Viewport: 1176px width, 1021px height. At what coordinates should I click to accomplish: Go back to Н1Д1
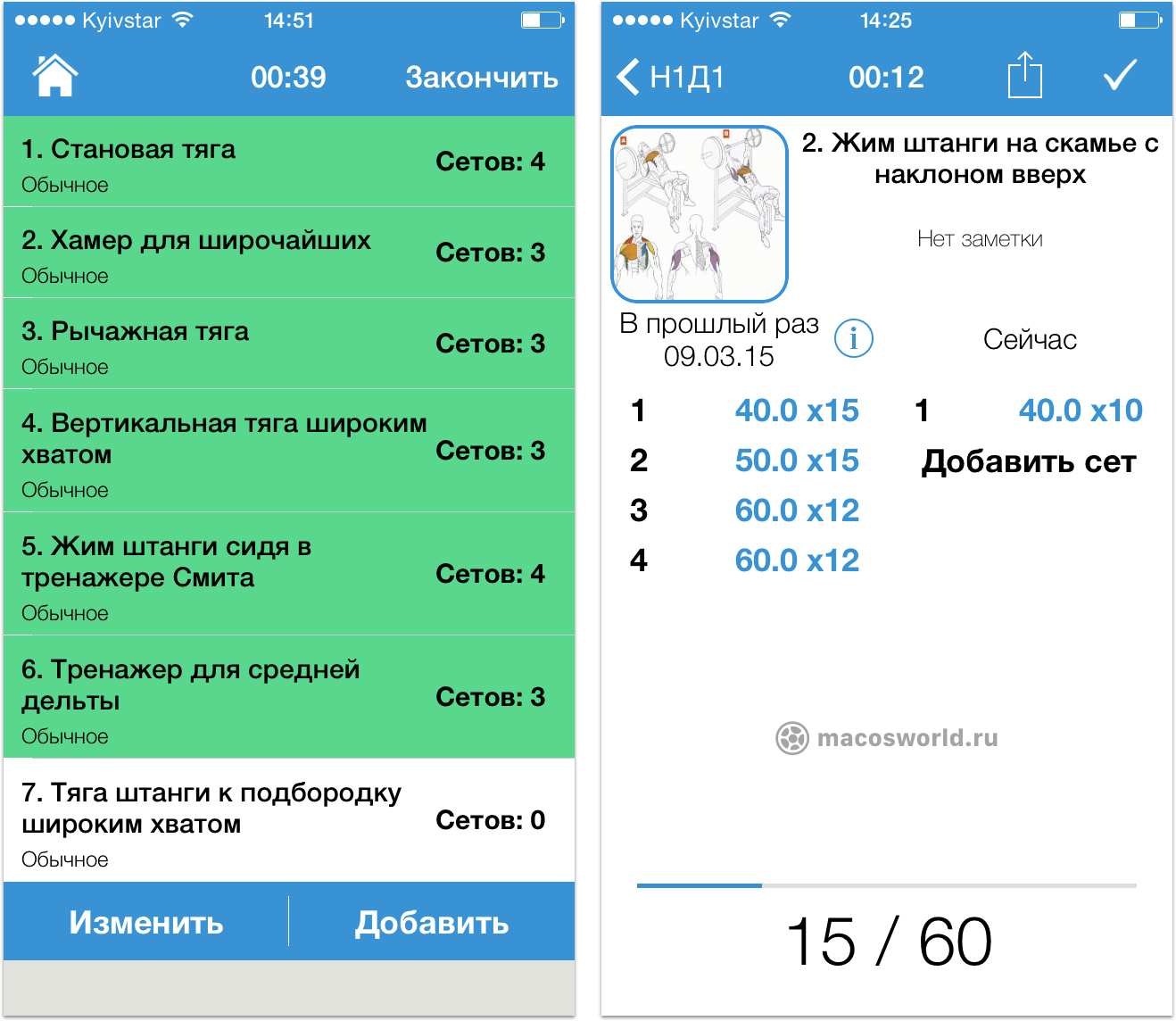(x=671, y=78)
